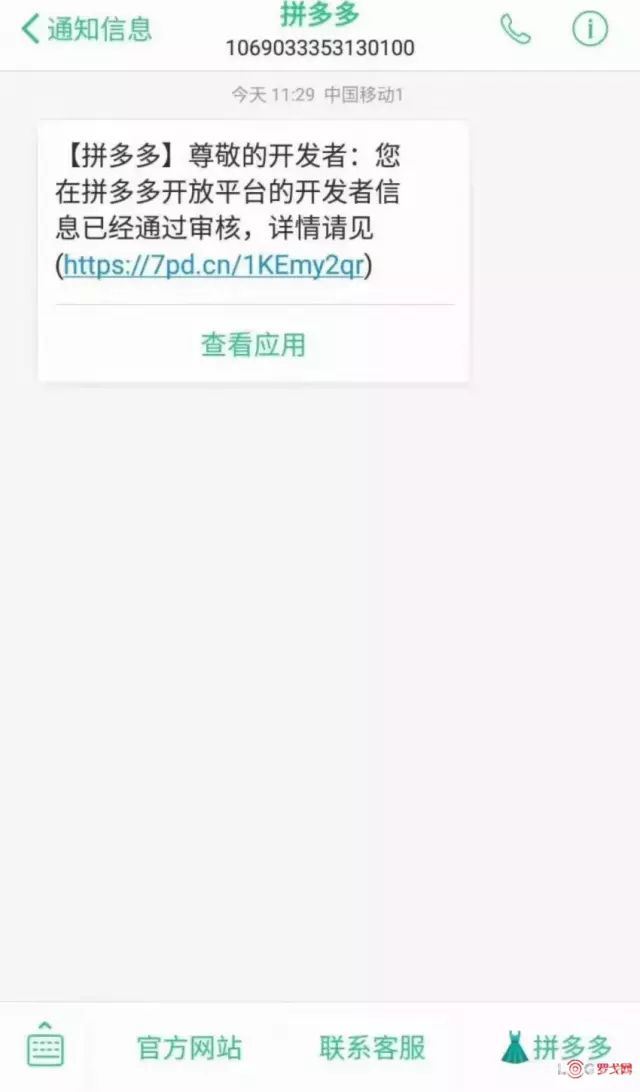Go back to 通知信息 list

[85, 29]
